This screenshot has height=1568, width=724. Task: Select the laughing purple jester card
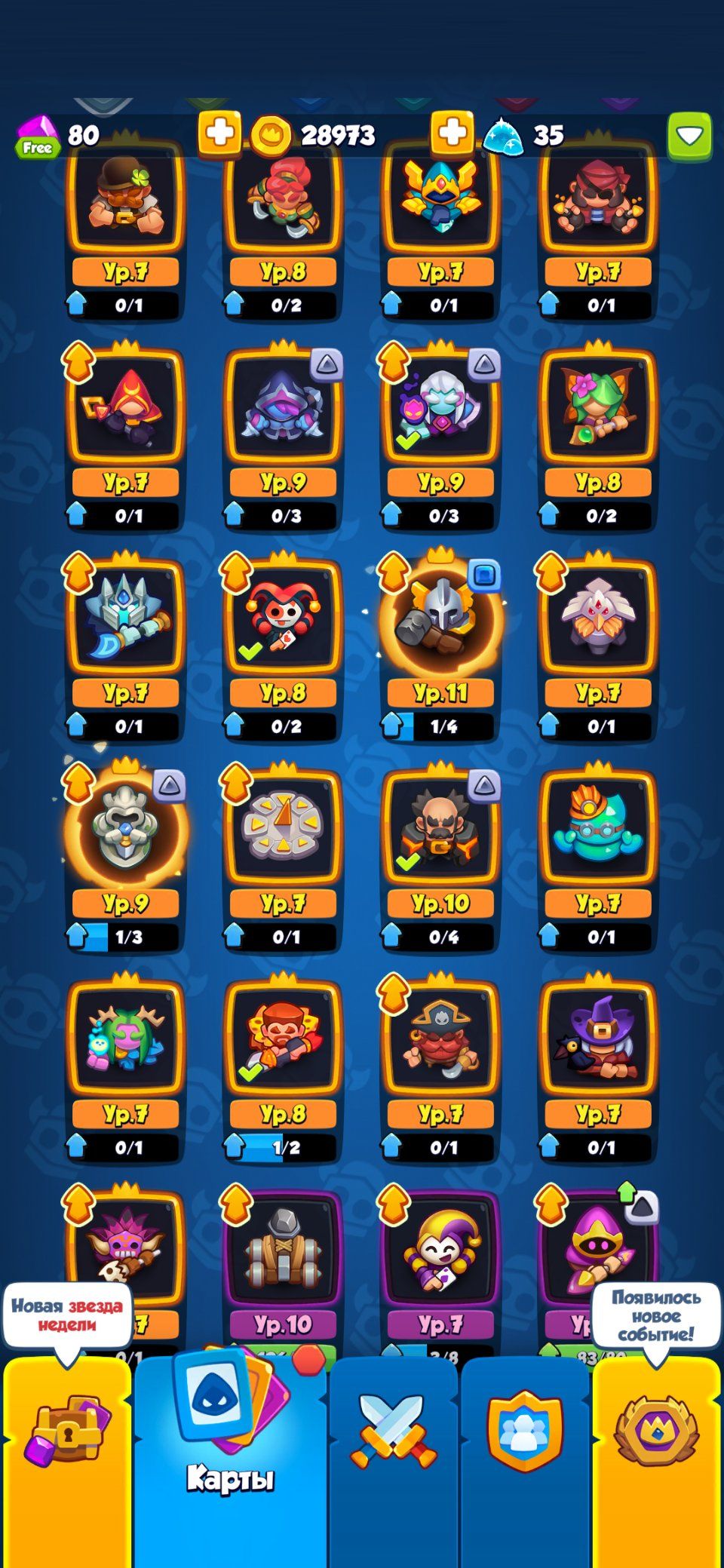(440, 1250)
